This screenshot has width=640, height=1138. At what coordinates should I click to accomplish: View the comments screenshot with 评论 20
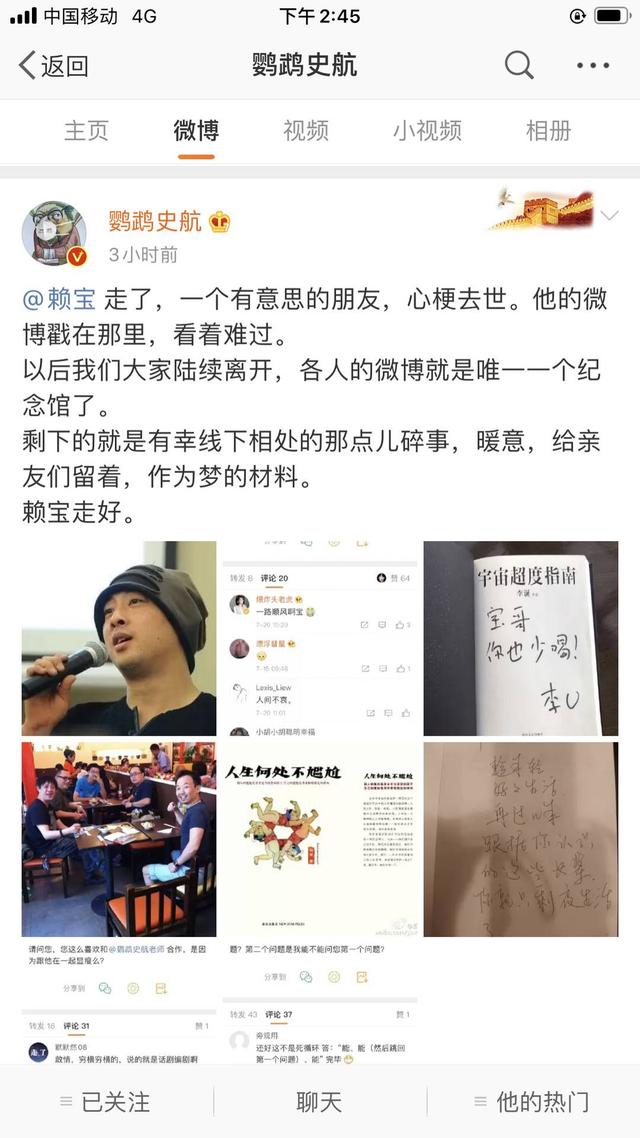click(319, 638)
